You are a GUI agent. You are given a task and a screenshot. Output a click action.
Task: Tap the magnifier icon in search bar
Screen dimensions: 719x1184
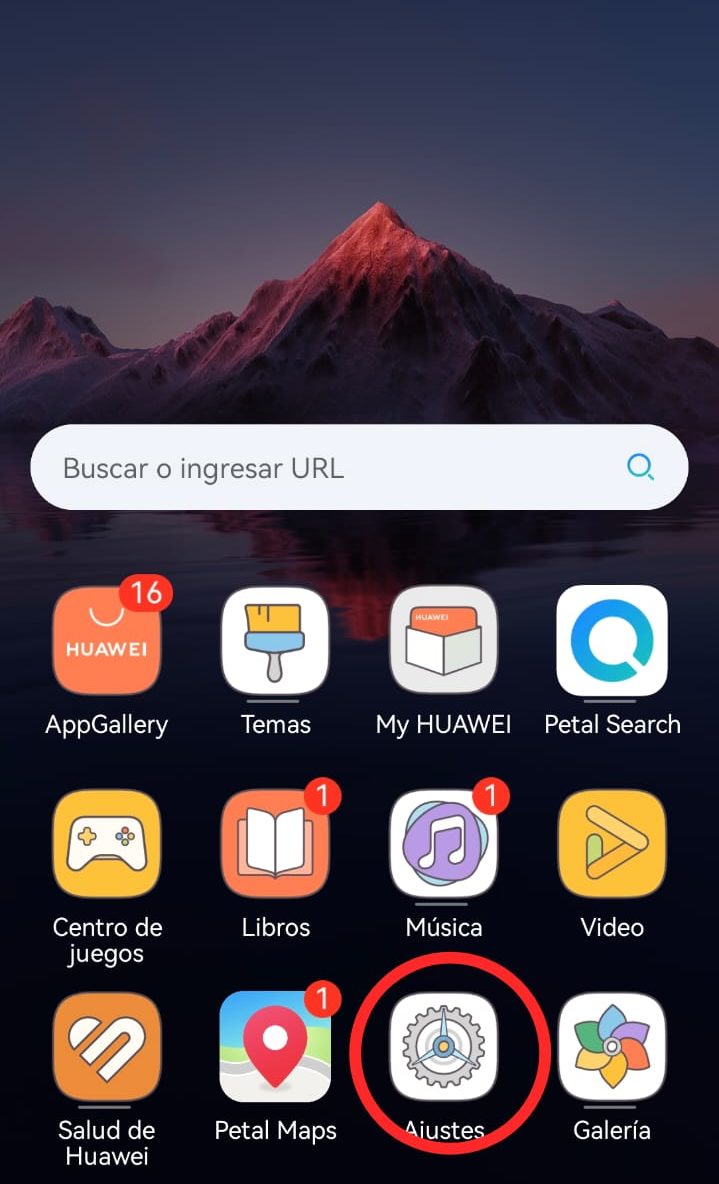point(640,467)
